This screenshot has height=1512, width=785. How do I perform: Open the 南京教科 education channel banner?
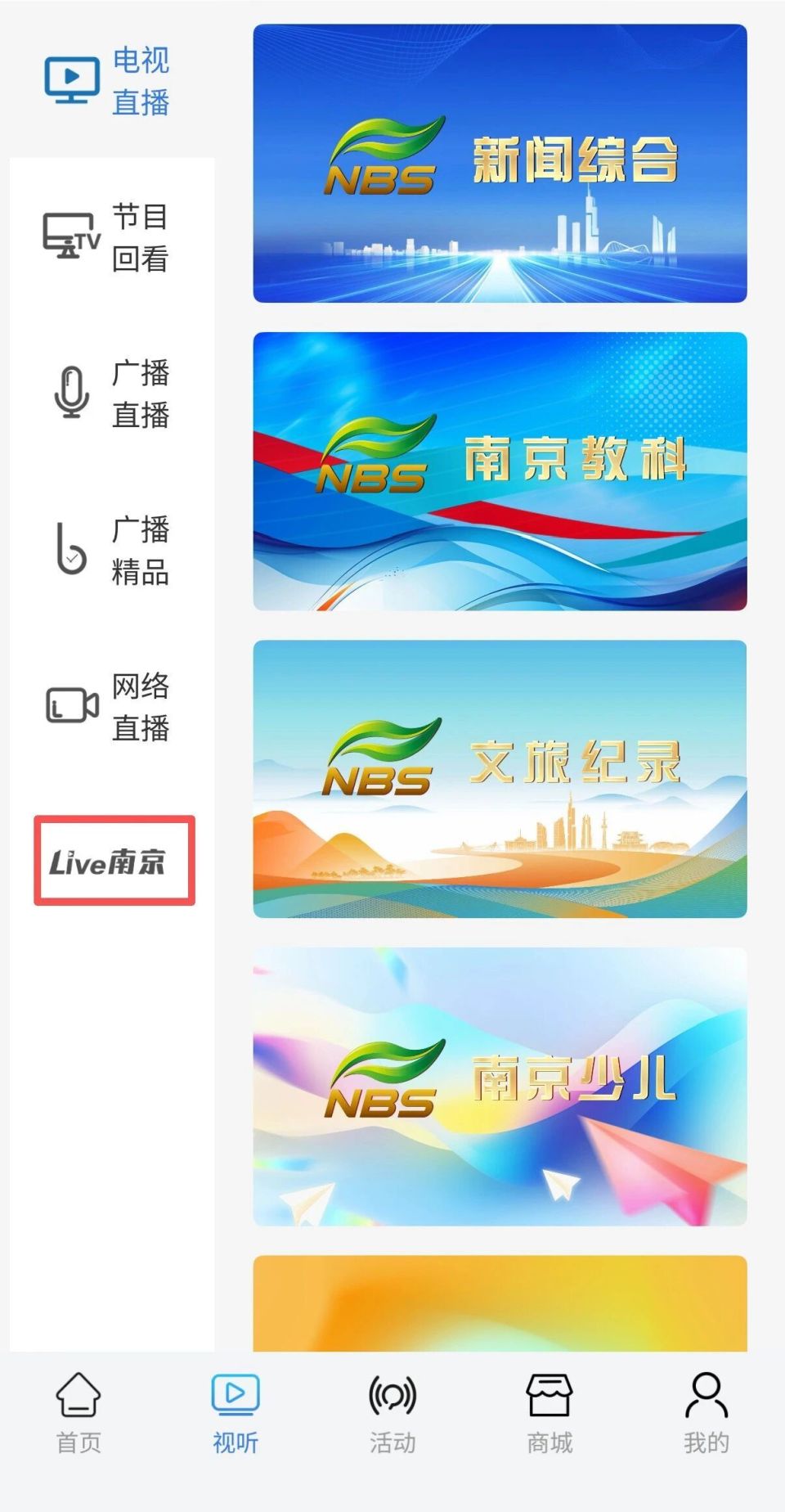pos(501,470)
